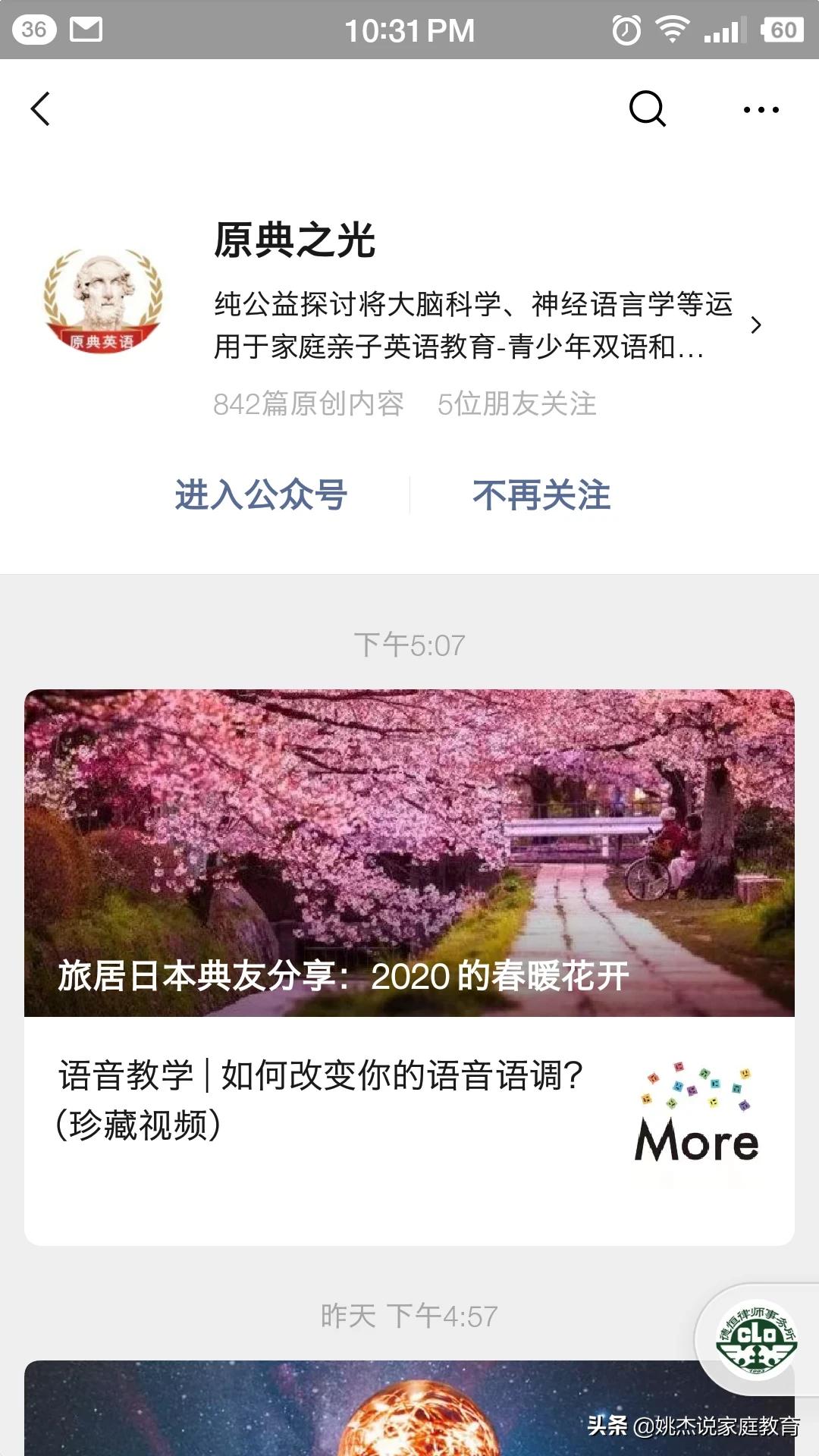Open article 旅居日本典友分享: 2020 的春暖花开
819x1456 pixels.
point(409,853)
